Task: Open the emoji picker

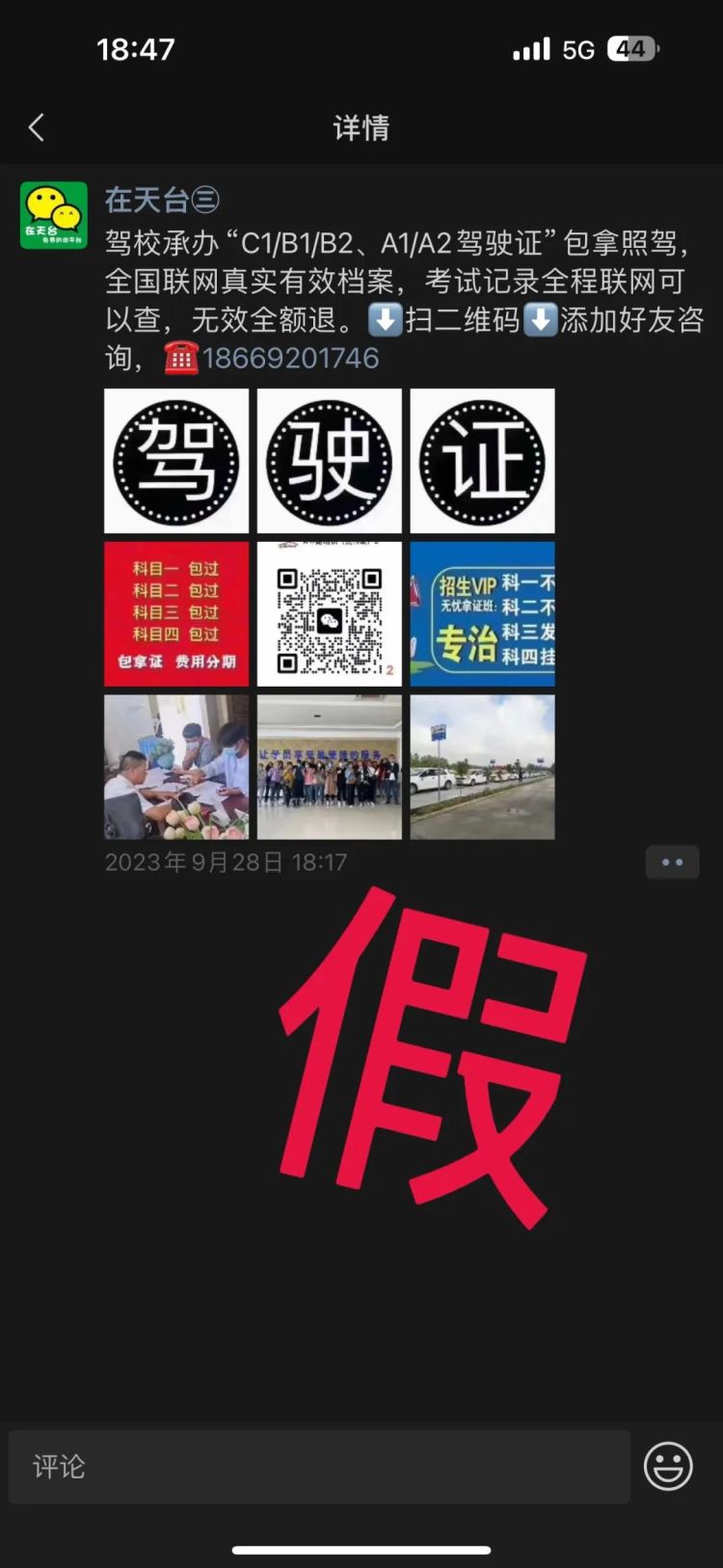Action: 668,1467
